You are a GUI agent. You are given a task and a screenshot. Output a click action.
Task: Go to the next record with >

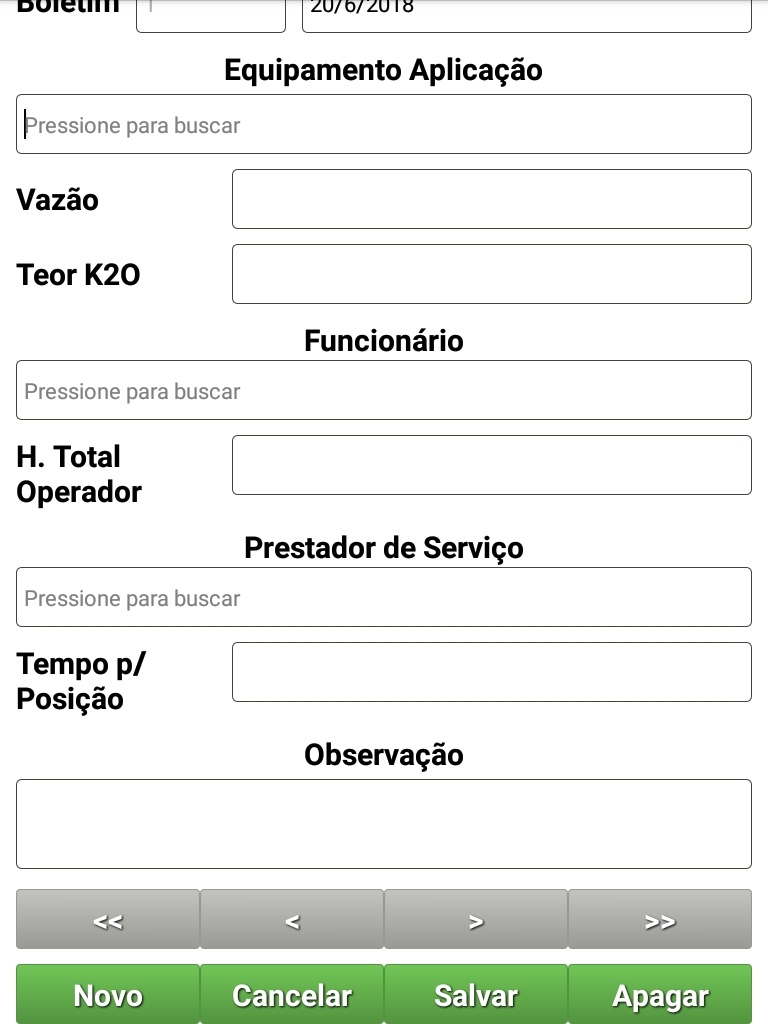click(x=476, y=920)
